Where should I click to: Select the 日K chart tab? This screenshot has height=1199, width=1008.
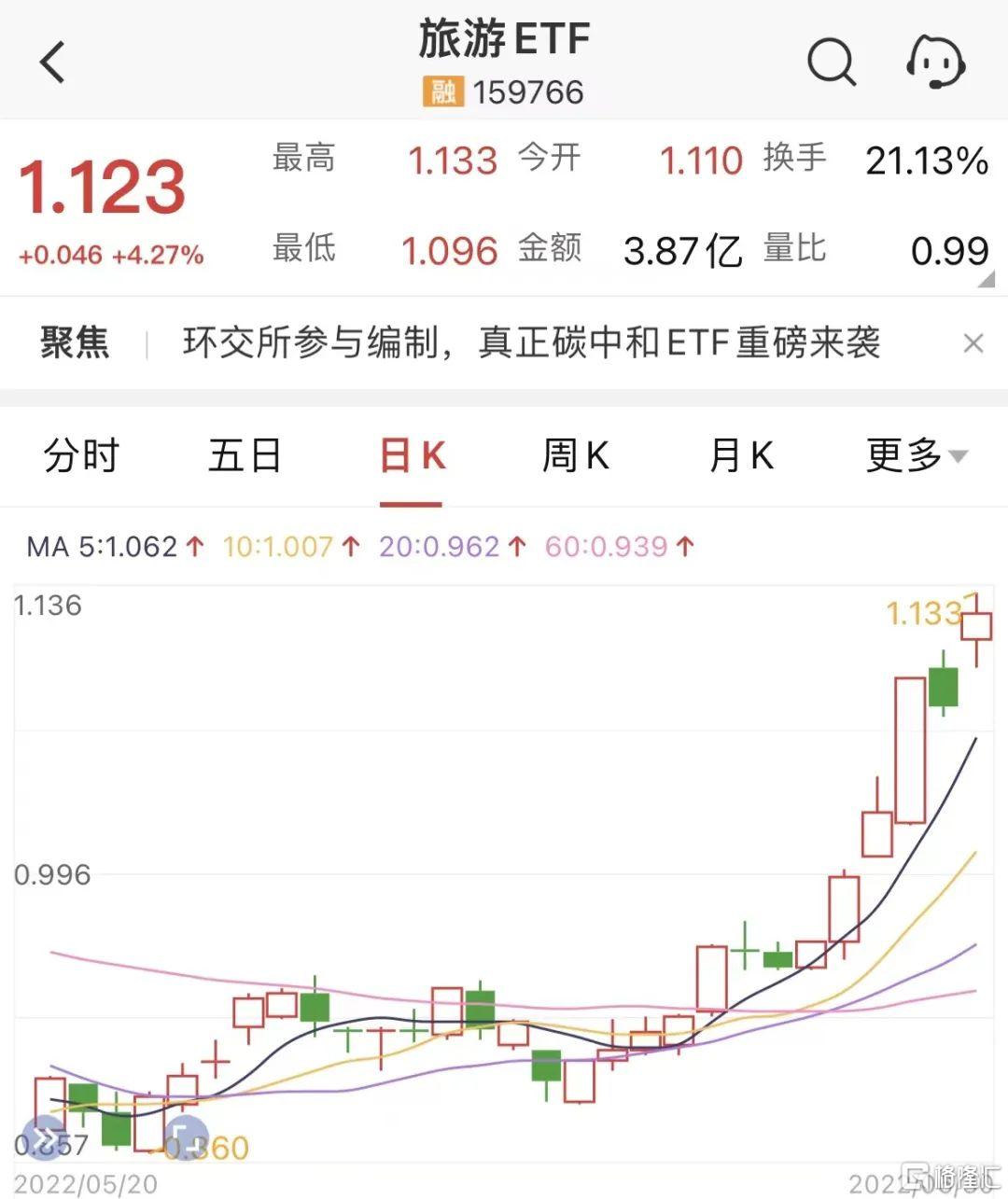coord(412,456)
